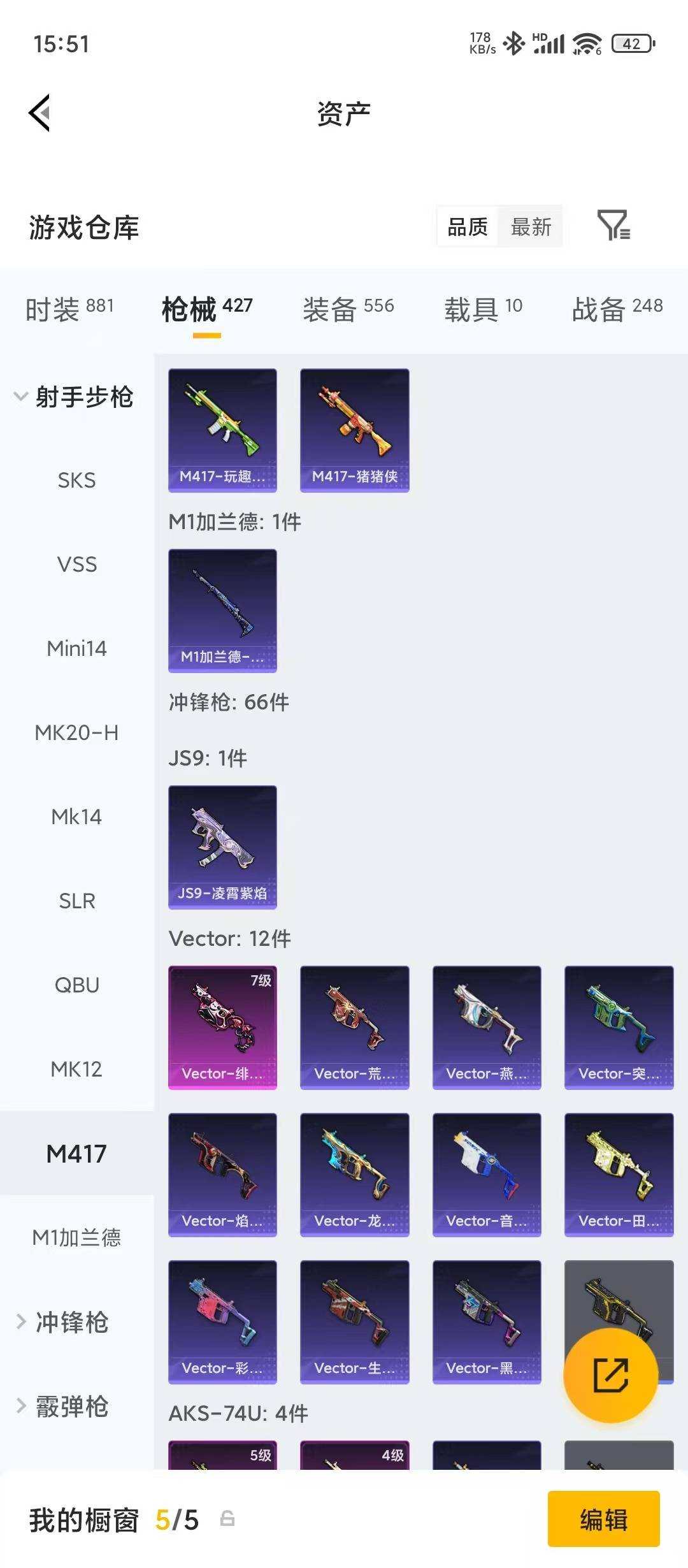
Task: Switch to the 战备 tab
Action: tap(617, 309)
